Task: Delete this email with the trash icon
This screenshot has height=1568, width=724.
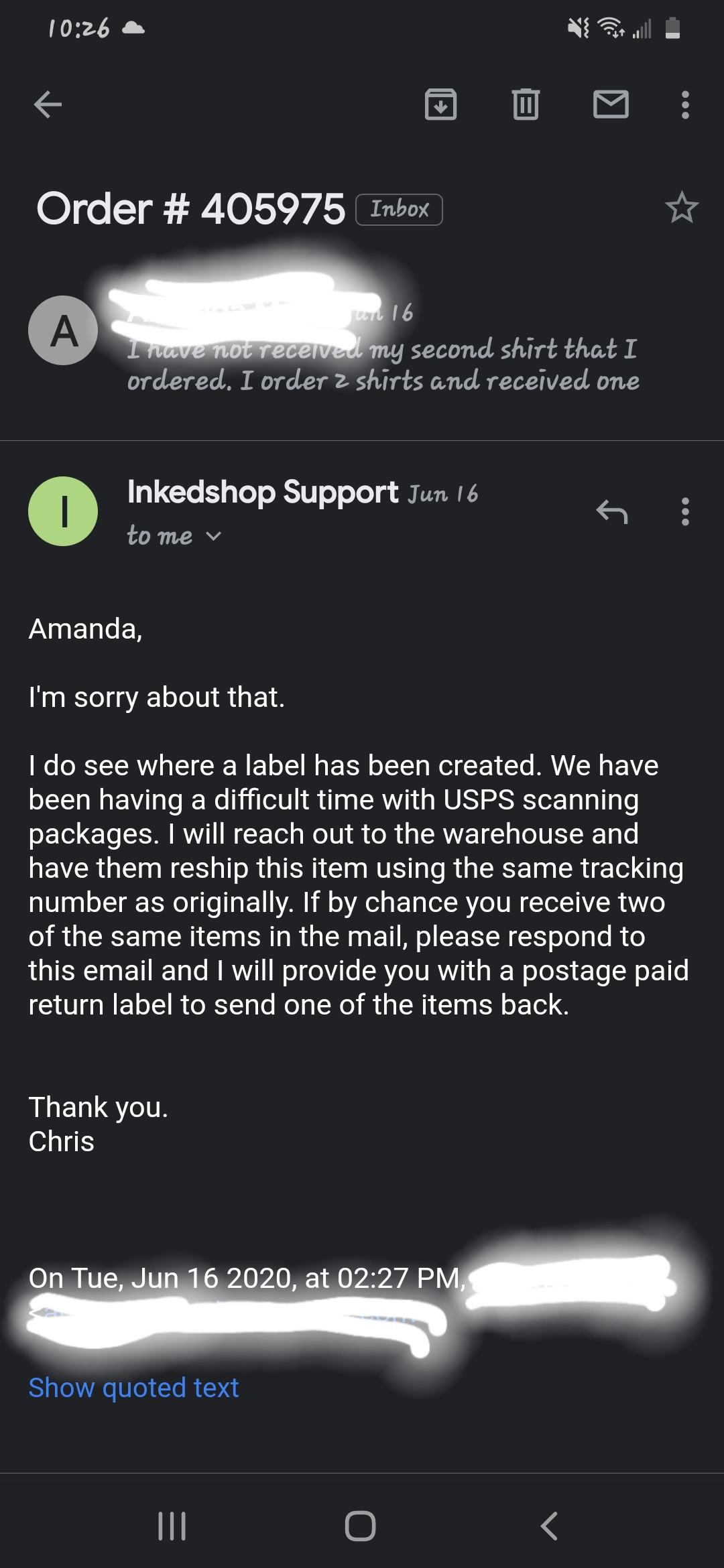Action: pos(526,105)
